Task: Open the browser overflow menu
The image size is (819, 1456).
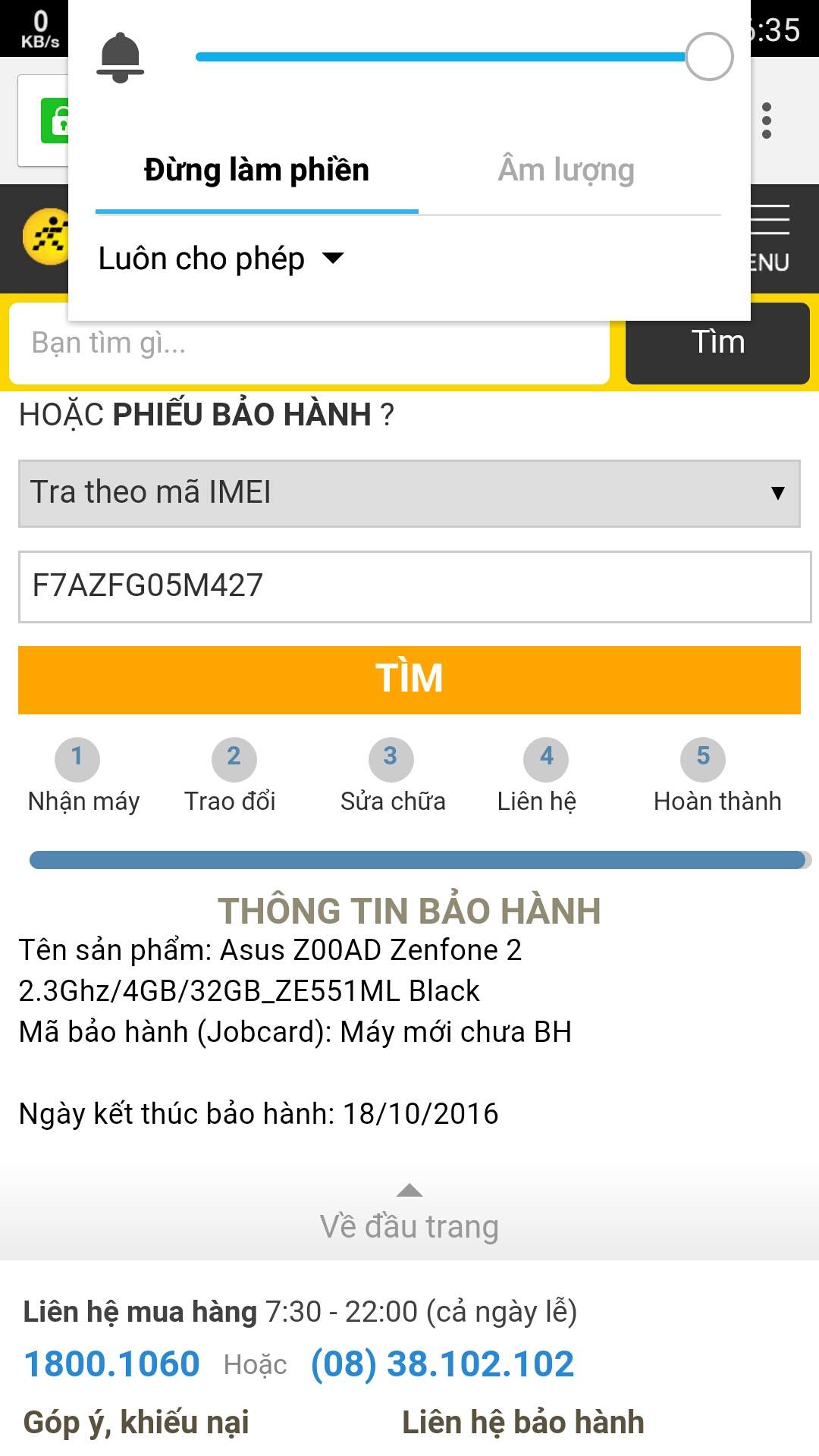Action: 767,121
